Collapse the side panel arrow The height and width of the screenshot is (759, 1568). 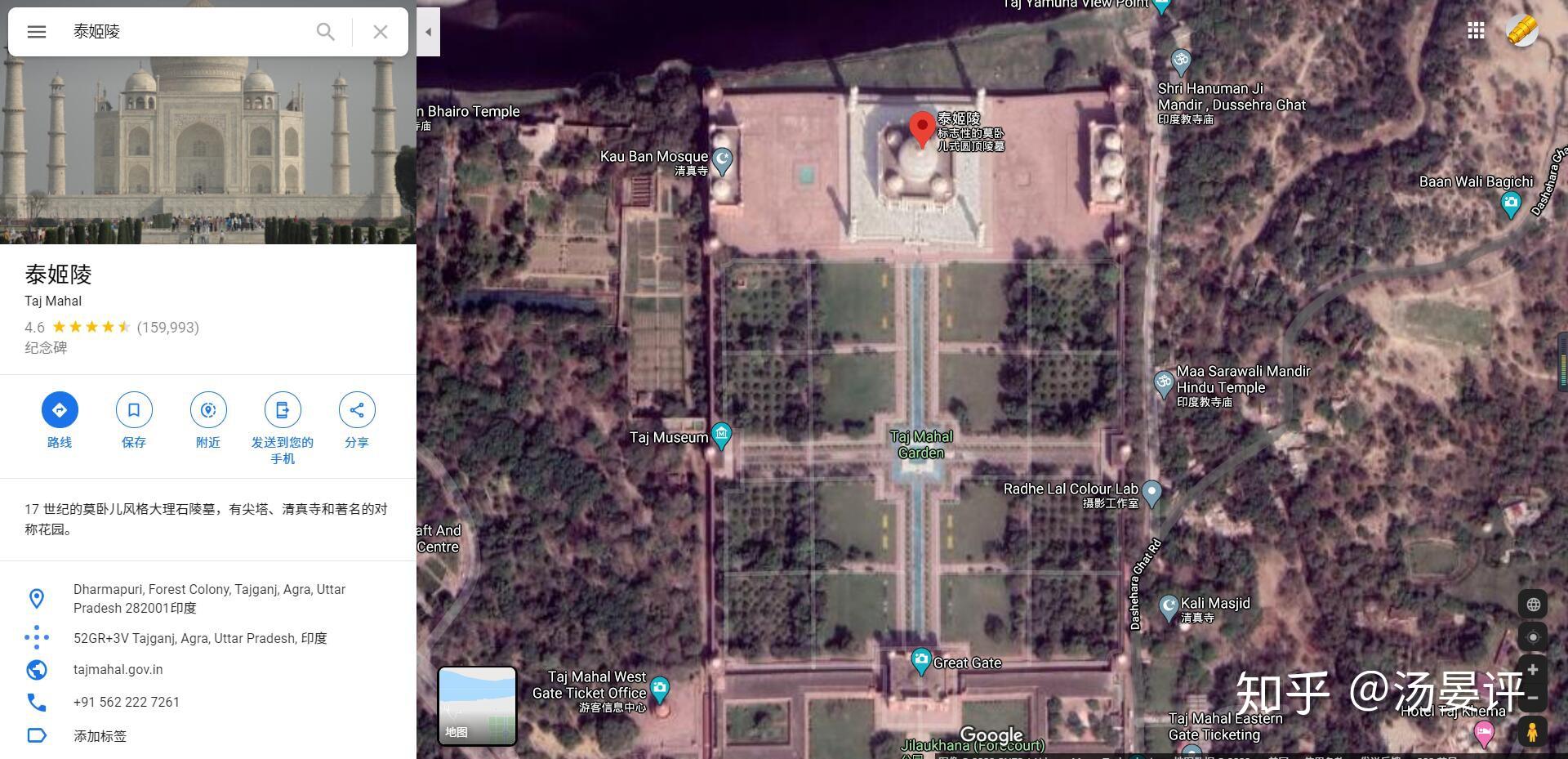coord(428,32)
